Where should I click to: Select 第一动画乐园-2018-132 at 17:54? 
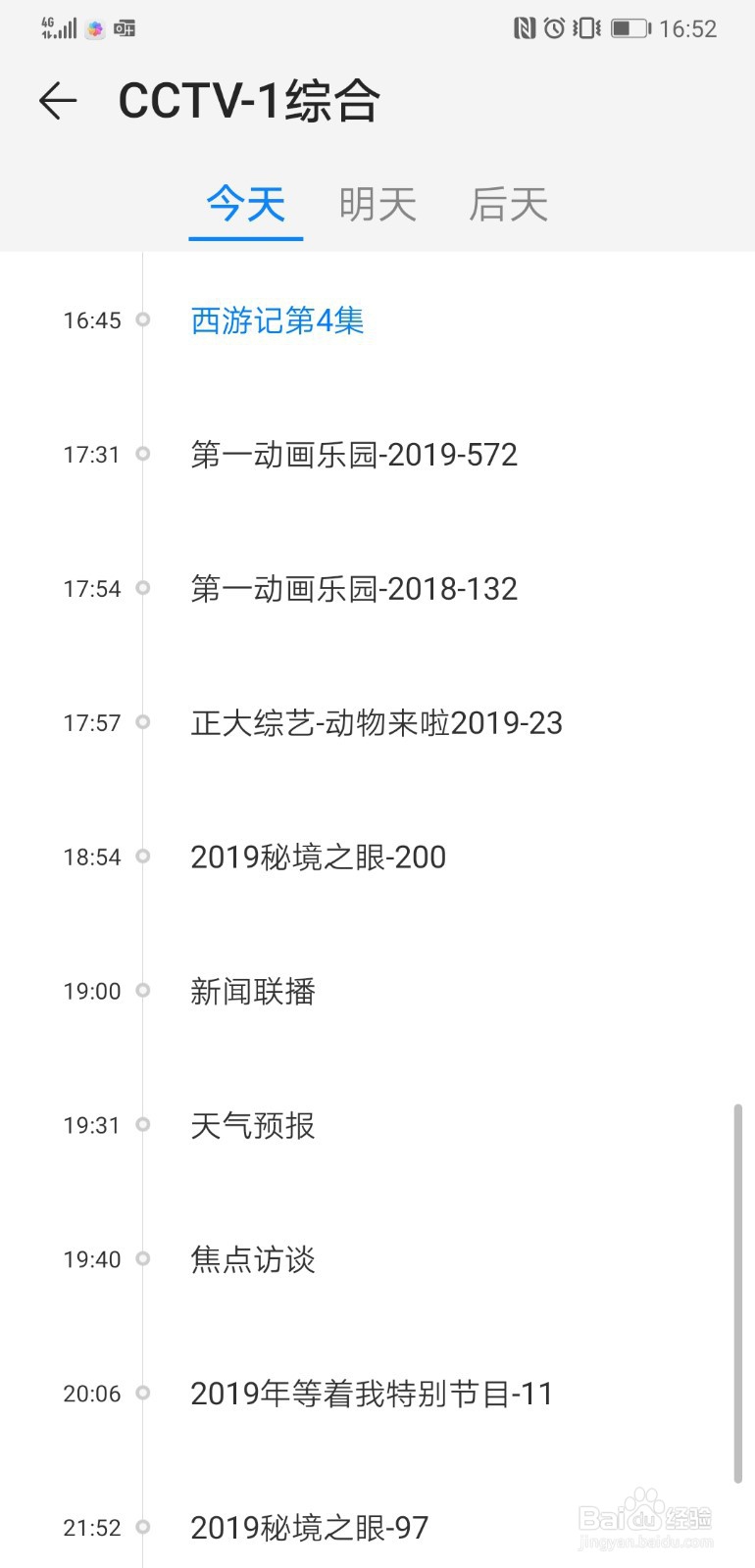354,589
